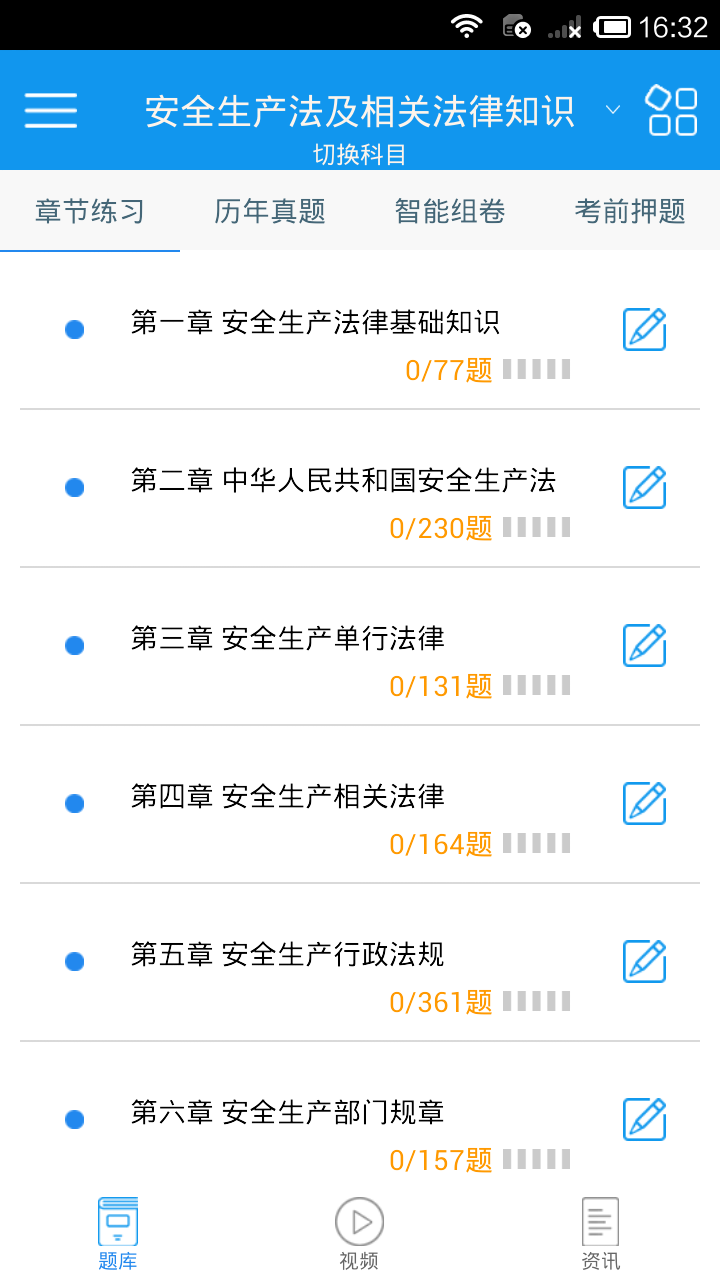Expand the subject switcher dropdown in header
Viewport: 720px width, 1280px height.
[x=613, y=110]
